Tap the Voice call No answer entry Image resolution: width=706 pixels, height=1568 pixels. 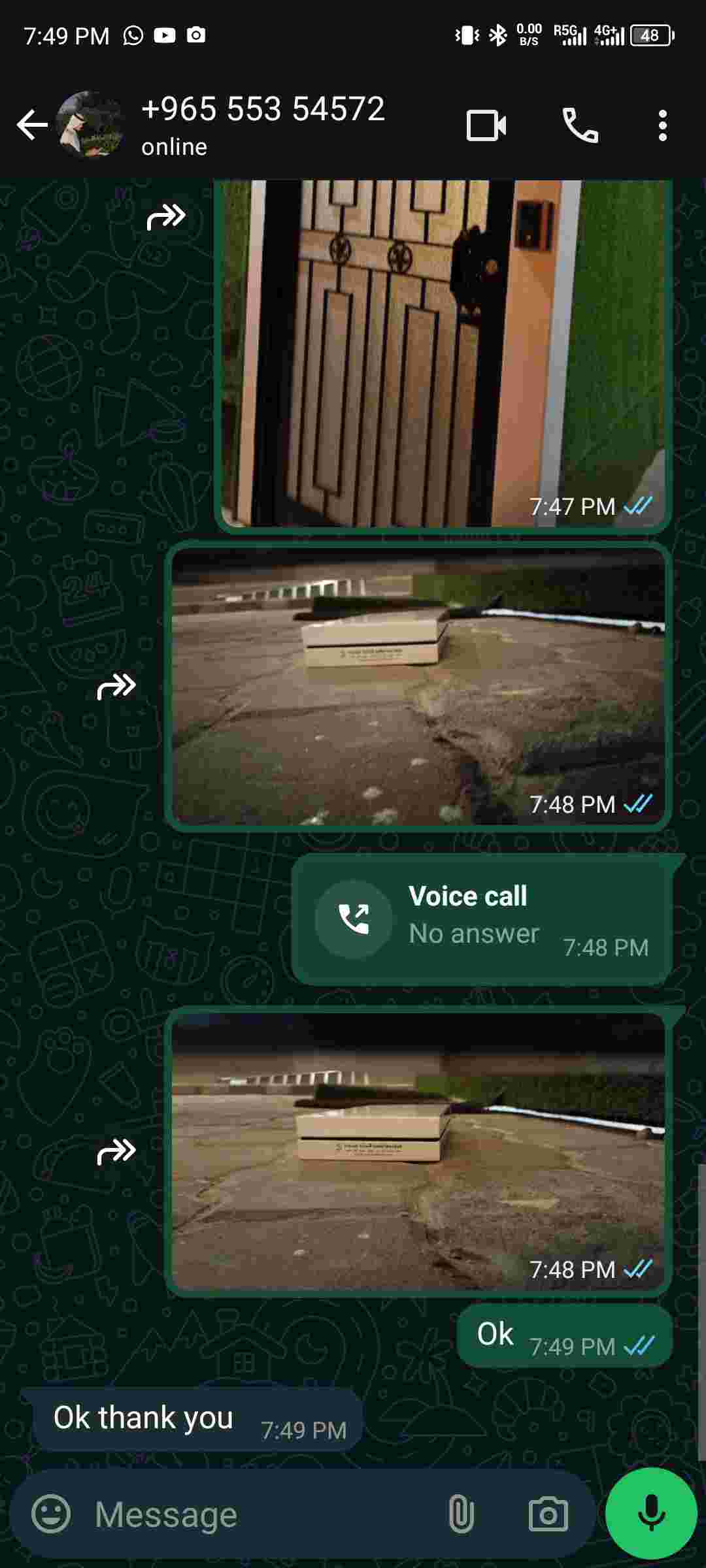coord(482,919)
